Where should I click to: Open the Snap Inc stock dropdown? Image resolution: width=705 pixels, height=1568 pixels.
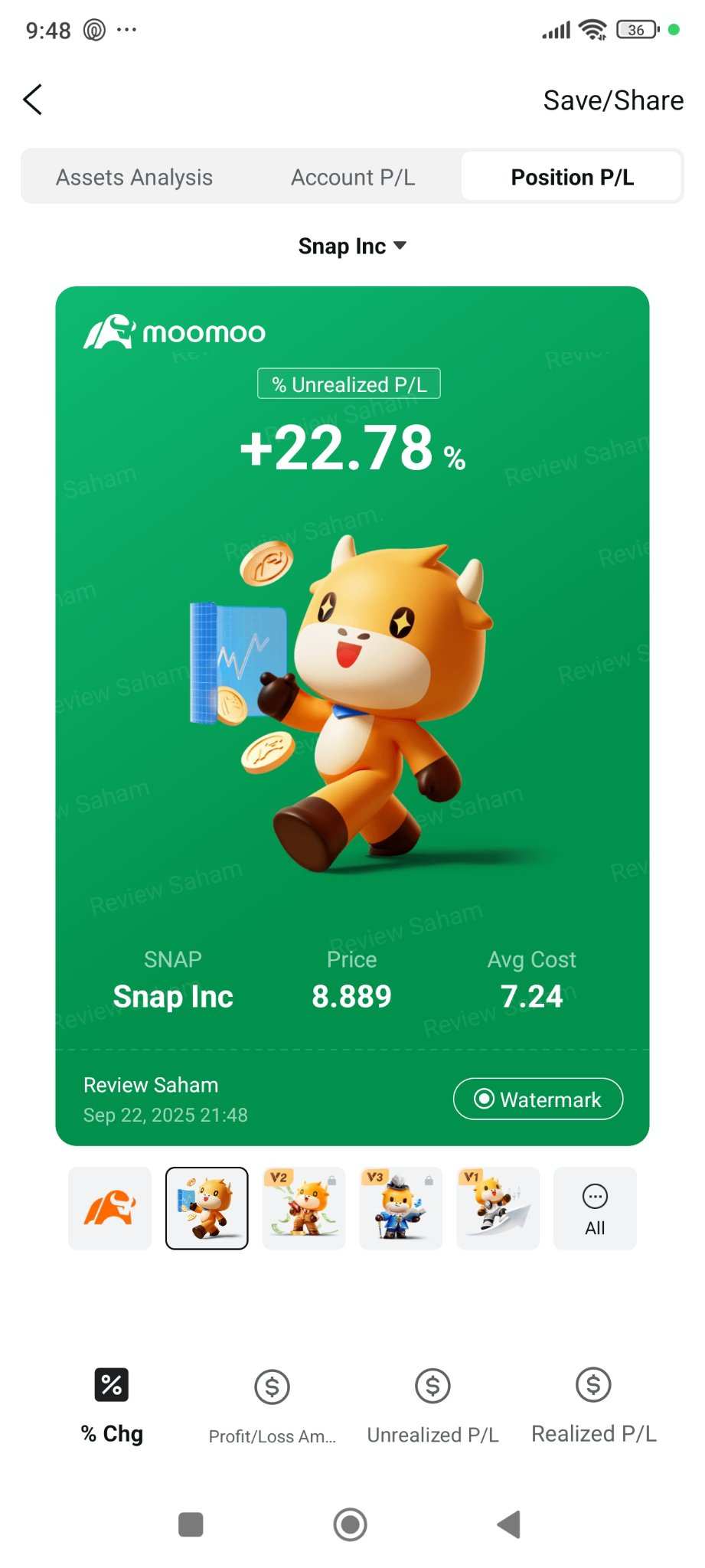tap(352, 246)
